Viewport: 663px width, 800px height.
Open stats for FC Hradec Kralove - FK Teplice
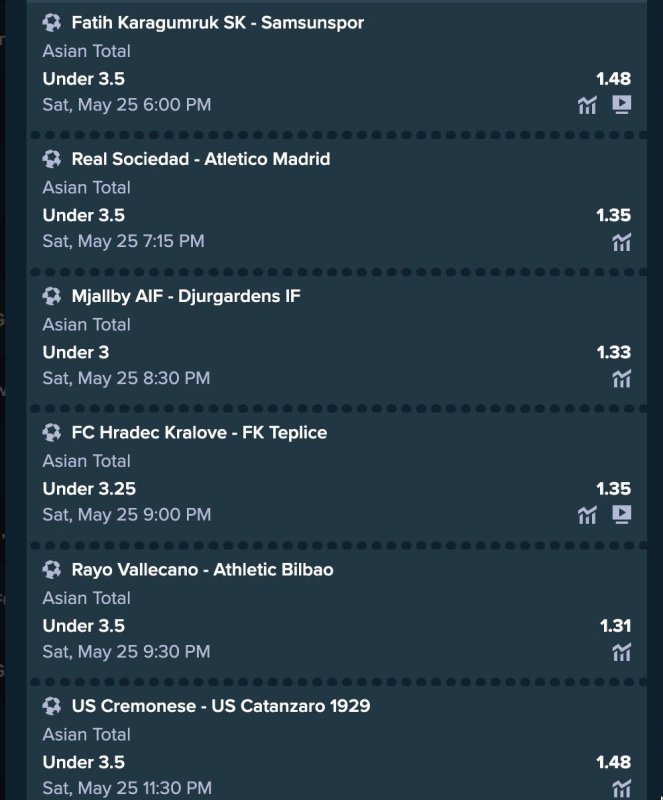click(588, 515)
